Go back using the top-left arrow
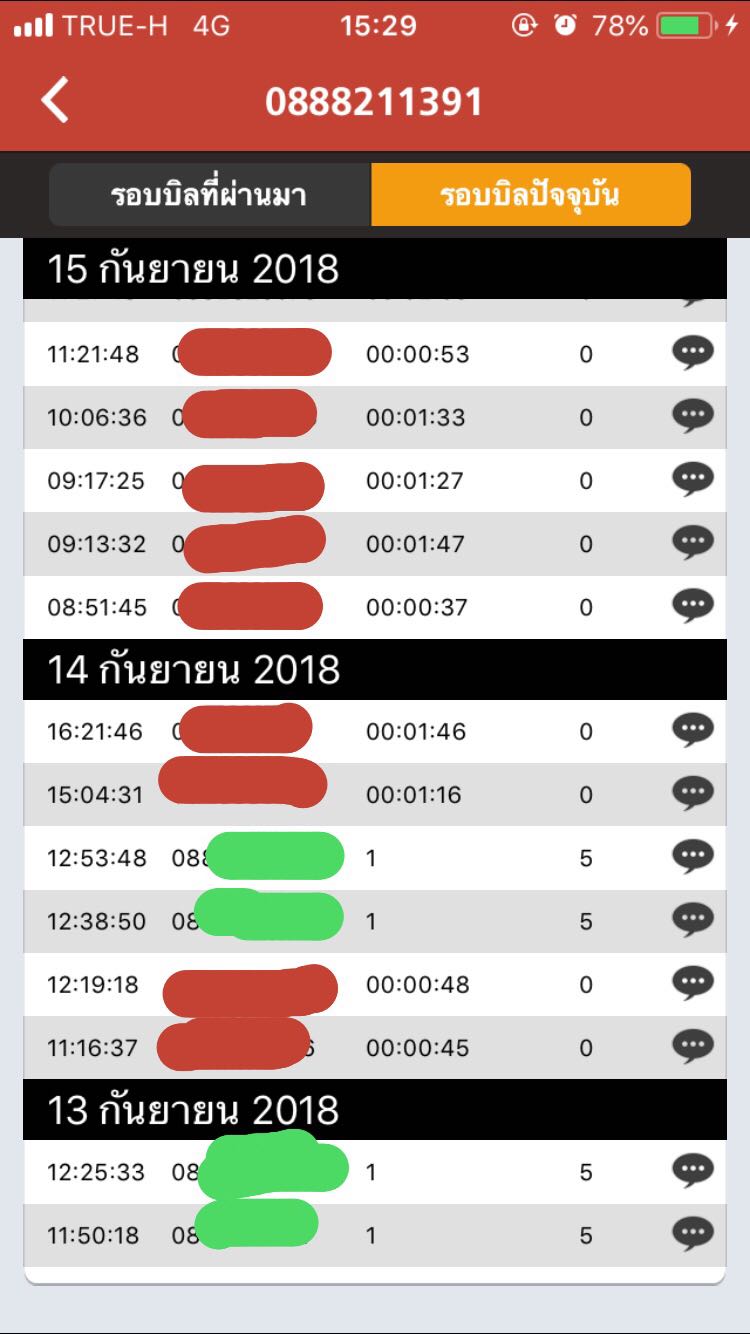This screenshot has height=1334, width=750. pyautogui.click(x=55, y=101)
